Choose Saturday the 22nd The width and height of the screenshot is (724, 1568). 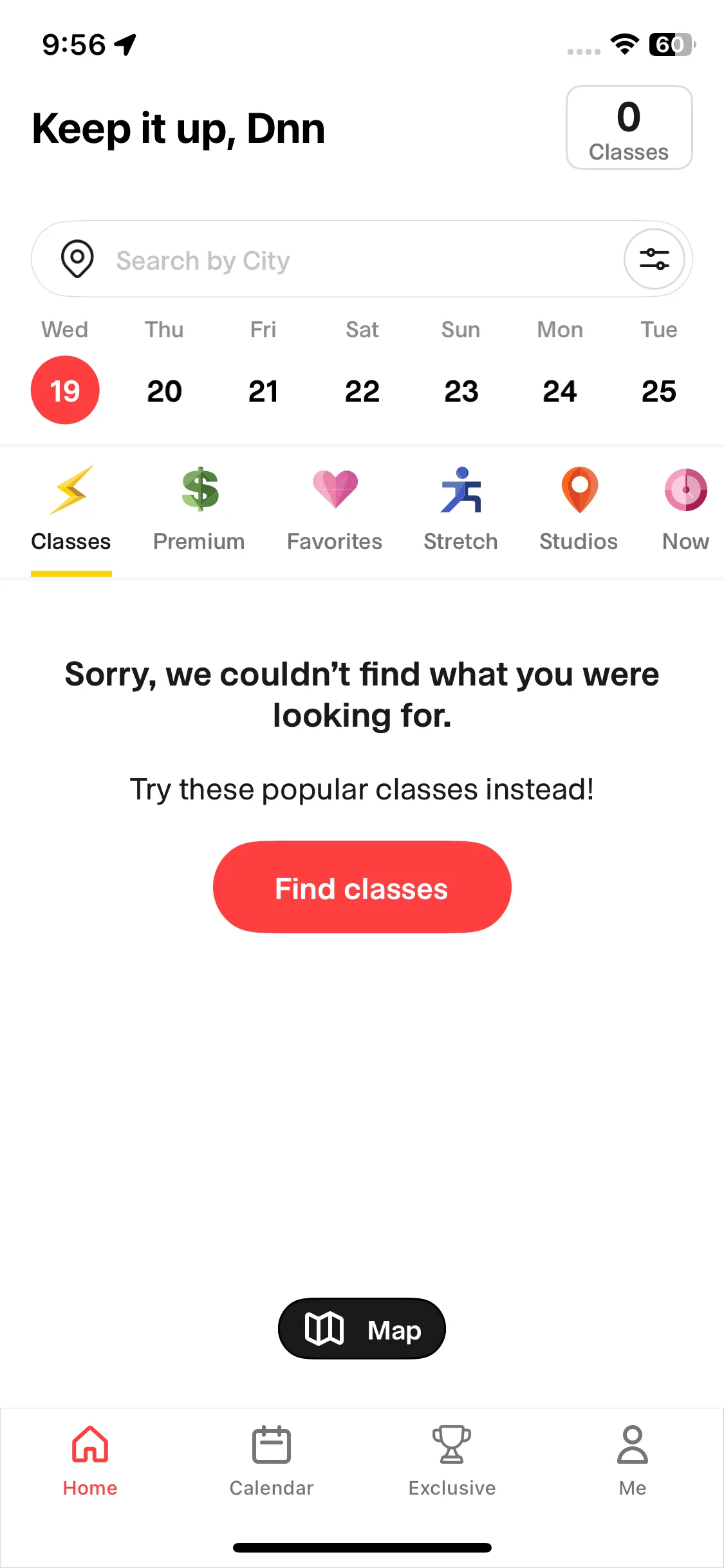pos(362,391)
